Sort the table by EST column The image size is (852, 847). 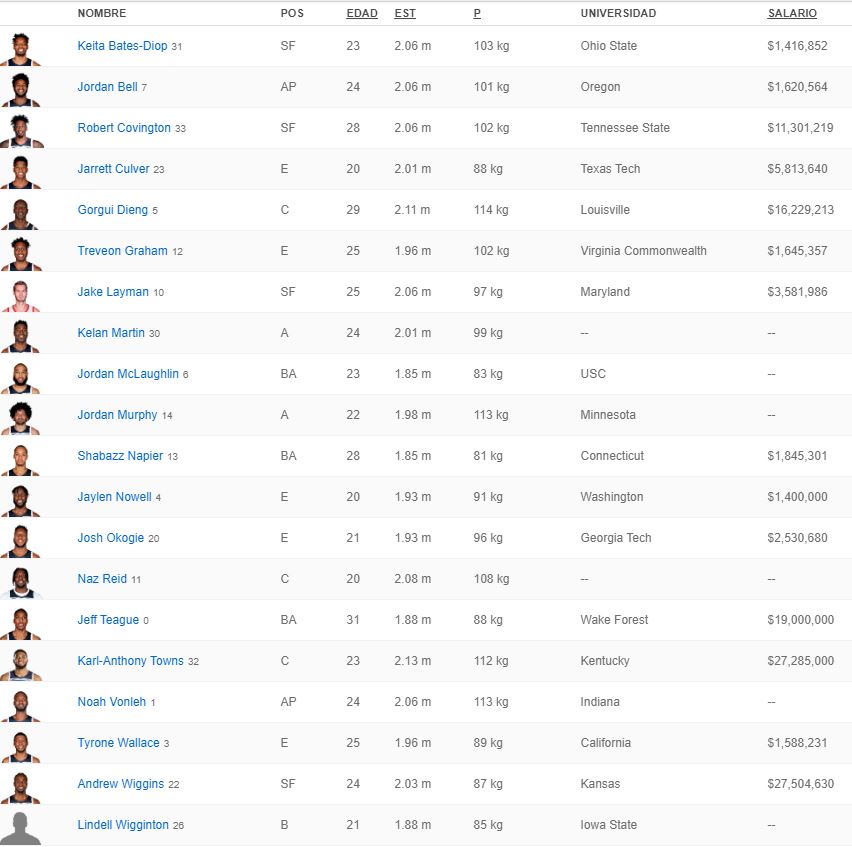click(405, 13)
